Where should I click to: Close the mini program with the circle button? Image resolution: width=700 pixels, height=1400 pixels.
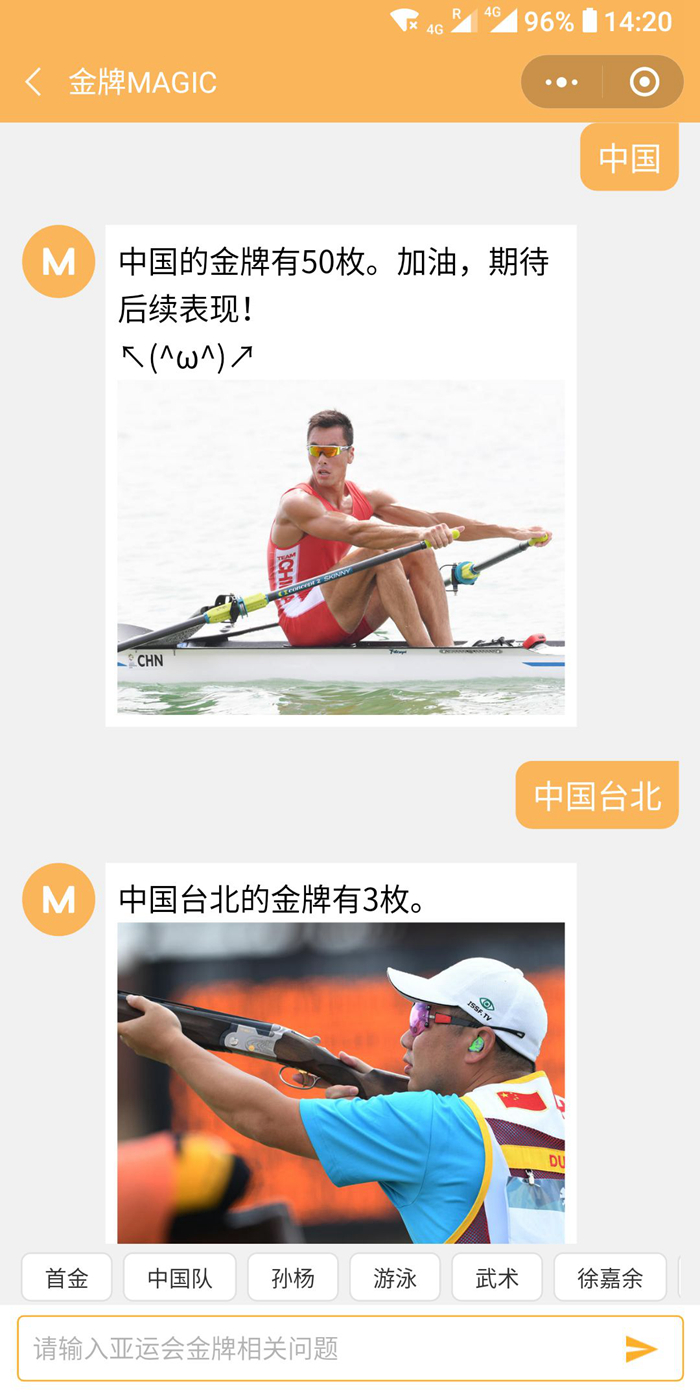point(645,82)
